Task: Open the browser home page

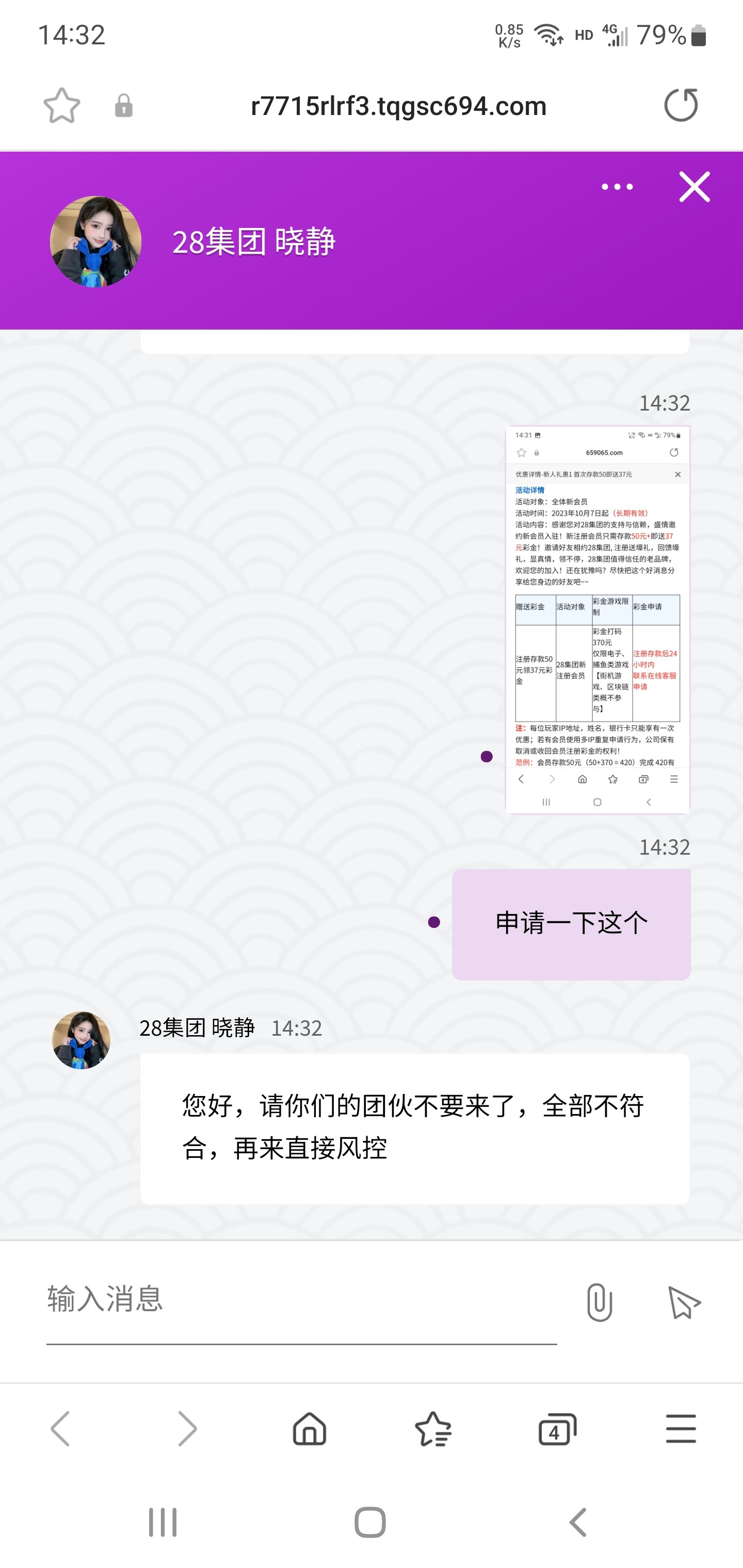Action: pyautogui.click(x=310, y=1429)
